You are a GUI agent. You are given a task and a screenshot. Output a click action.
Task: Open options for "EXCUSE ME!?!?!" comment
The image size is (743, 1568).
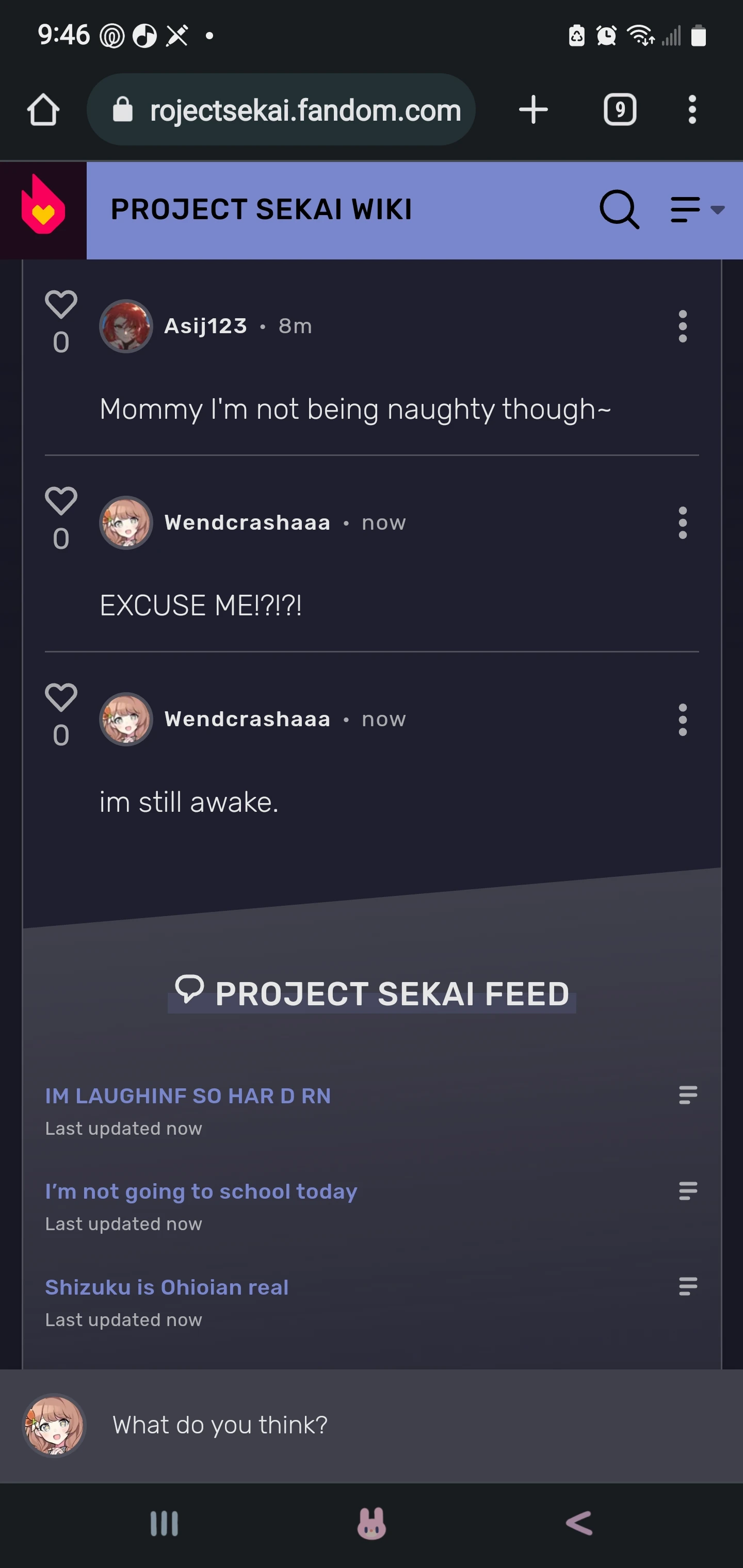(683, 523)
